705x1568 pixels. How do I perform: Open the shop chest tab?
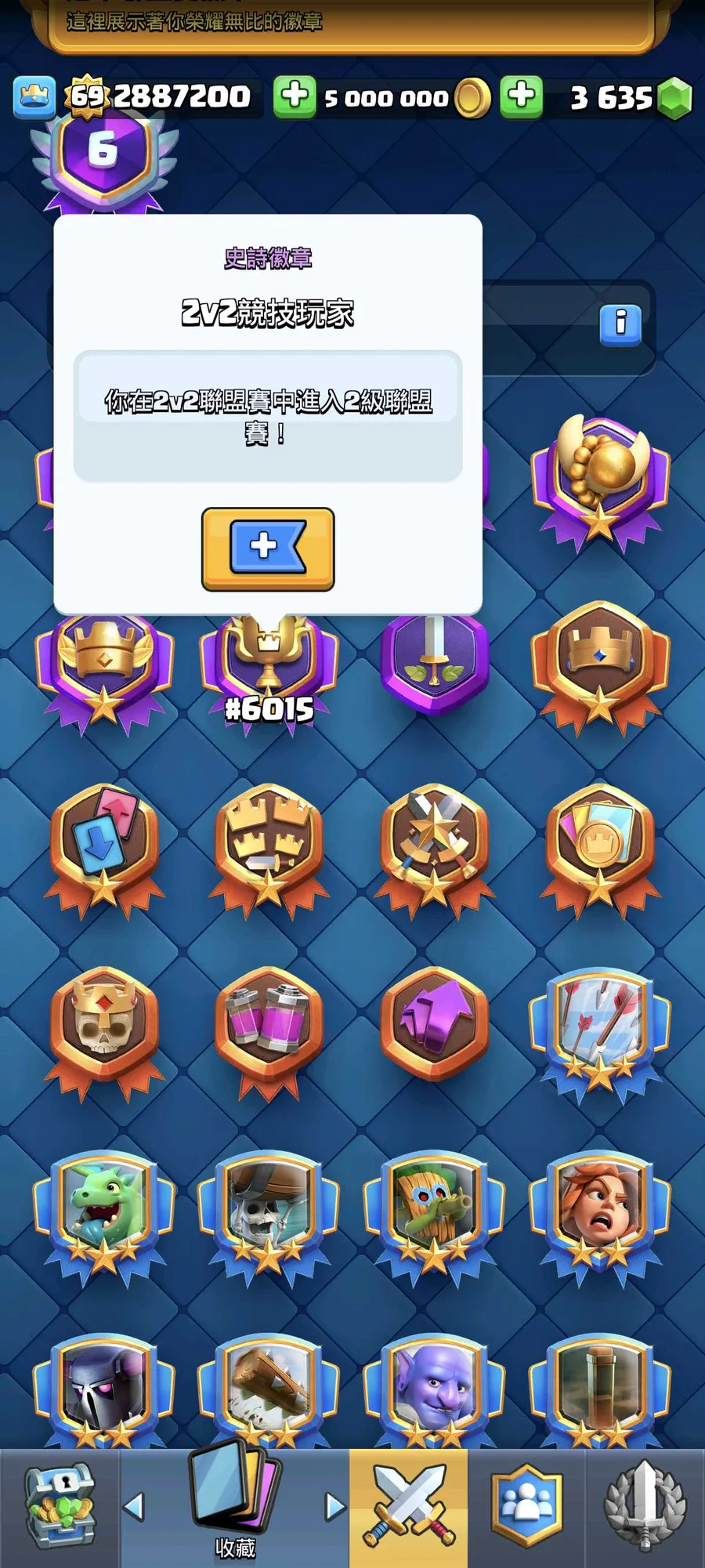(59, 1507)
